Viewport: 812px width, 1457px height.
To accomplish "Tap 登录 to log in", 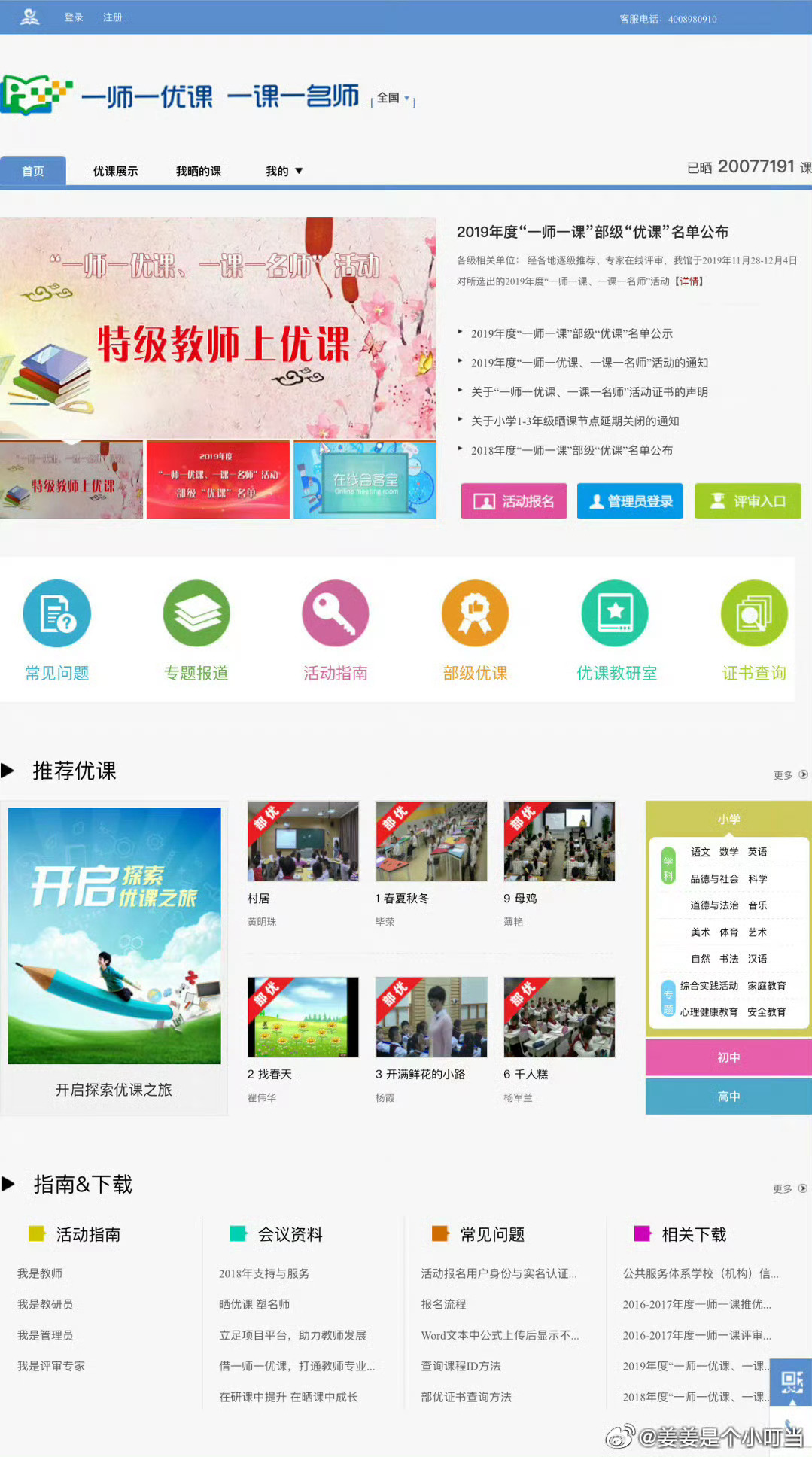I will tap(74, 17).
